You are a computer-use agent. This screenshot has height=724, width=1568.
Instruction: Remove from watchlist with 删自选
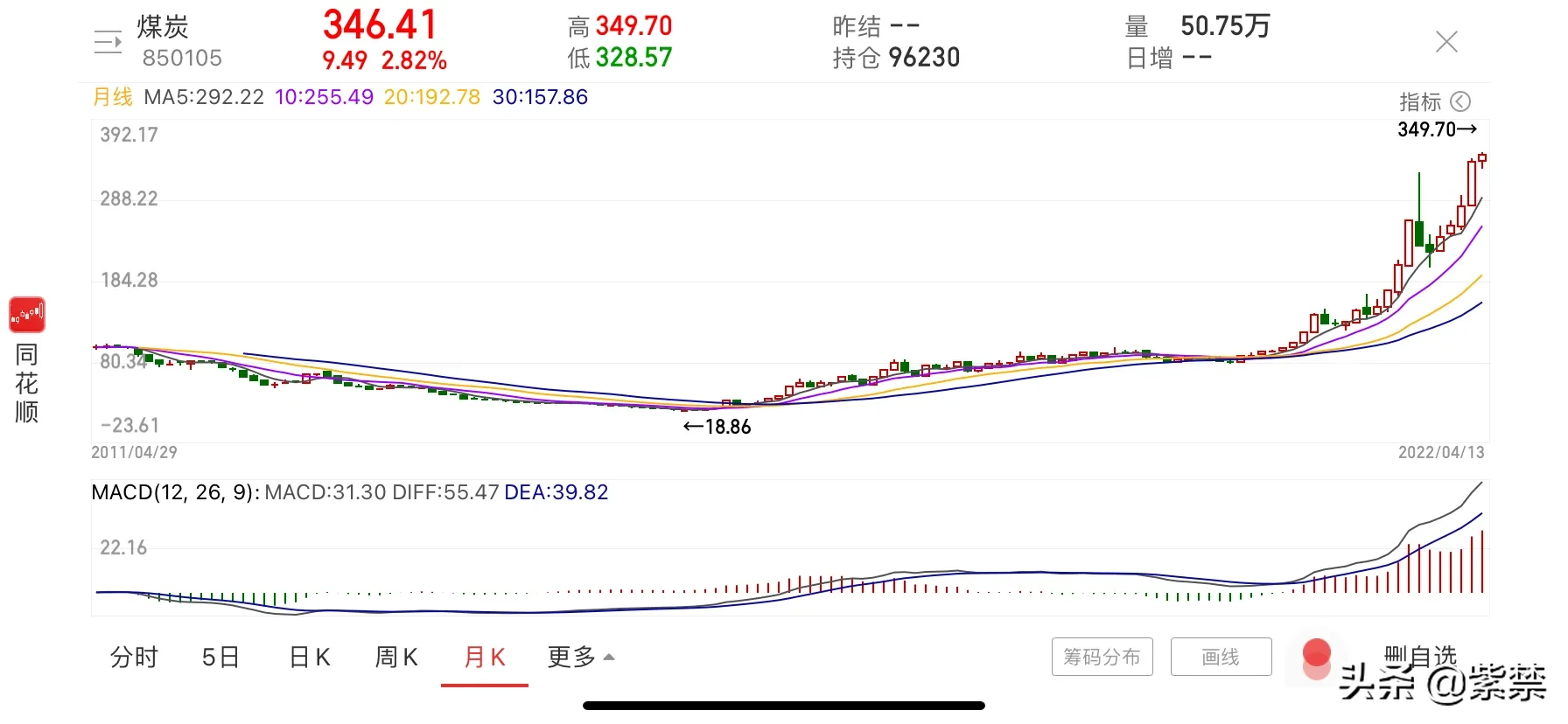(1420, 656)
